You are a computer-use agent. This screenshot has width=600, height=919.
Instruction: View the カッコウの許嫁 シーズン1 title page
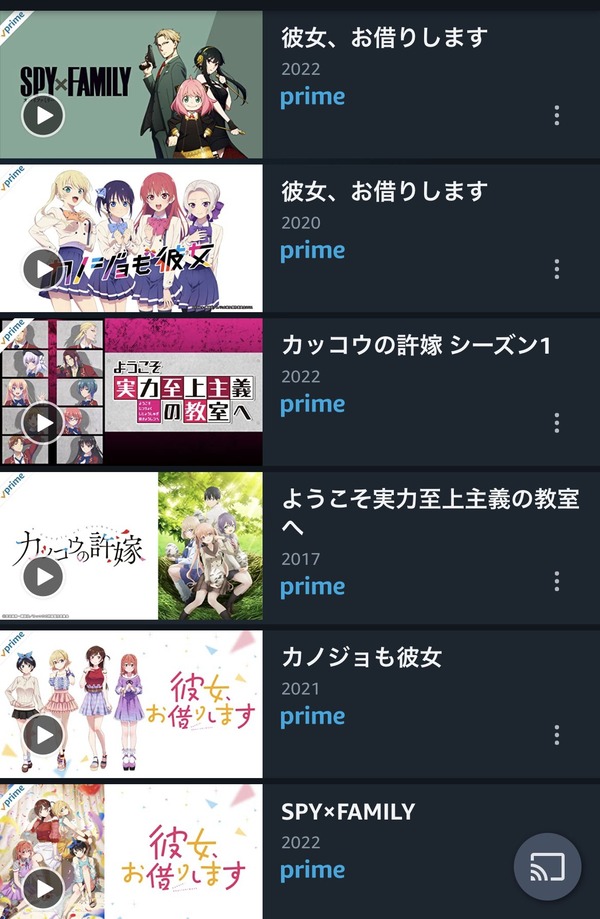pos(416,345)
